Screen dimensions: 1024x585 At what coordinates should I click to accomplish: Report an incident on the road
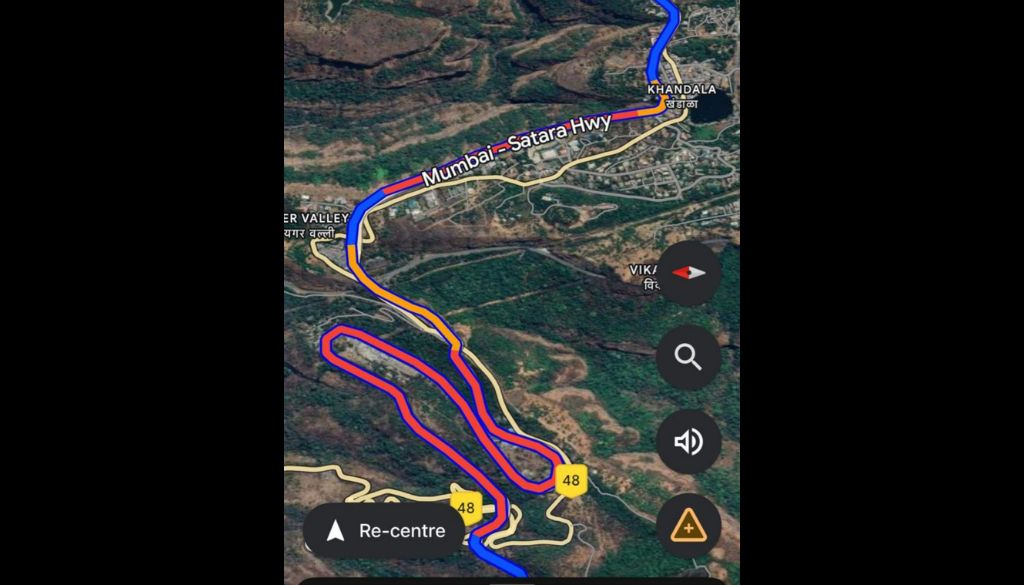tap(688, 525)
